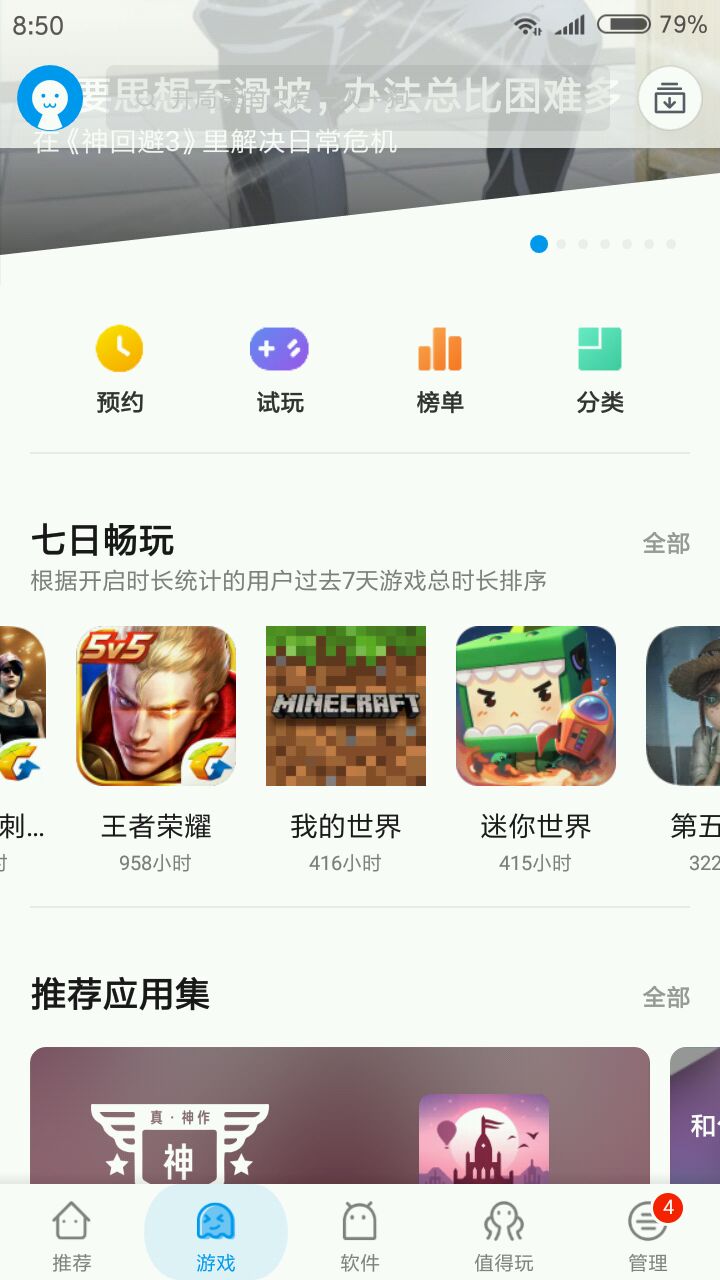Tap the search box in header
The height and width of the screenshot is (1280, 720).
(x=357, y=98)
